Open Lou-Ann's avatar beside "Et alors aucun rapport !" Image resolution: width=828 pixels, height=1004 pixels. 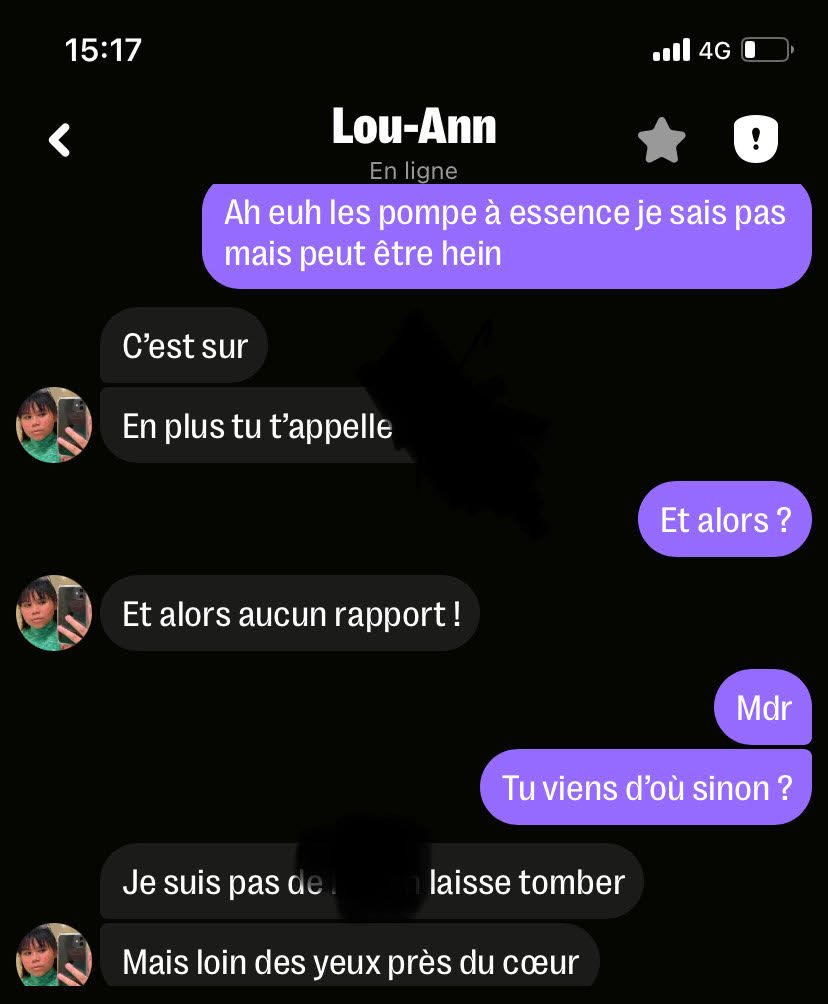[54, 613]
